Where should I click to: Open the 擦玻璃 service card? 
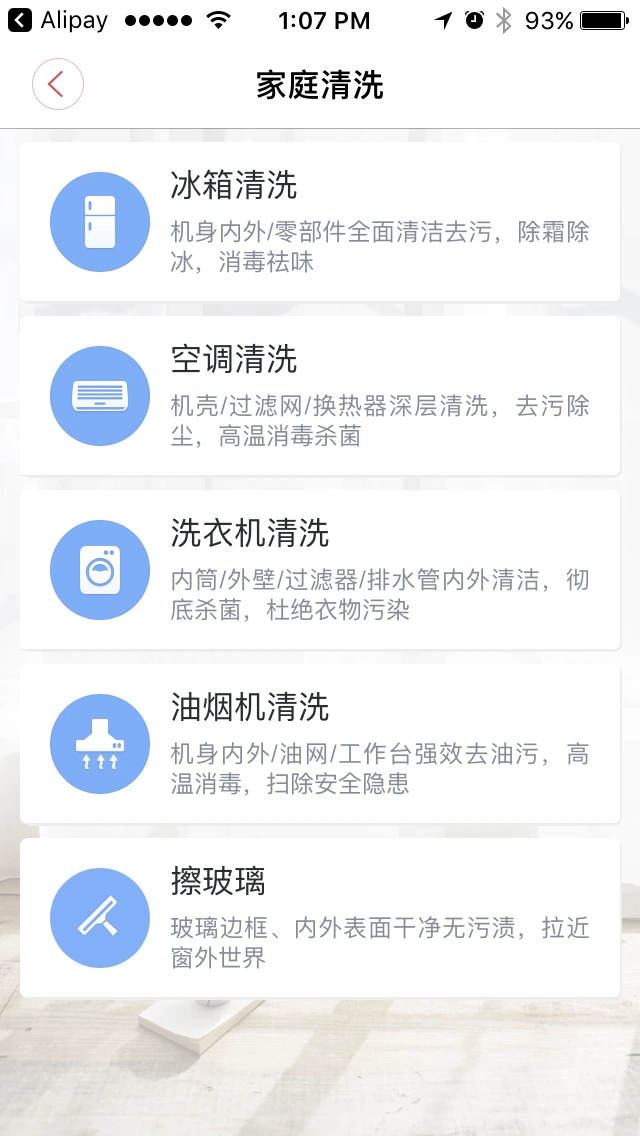pyautogui.click(x=320, y=917)
